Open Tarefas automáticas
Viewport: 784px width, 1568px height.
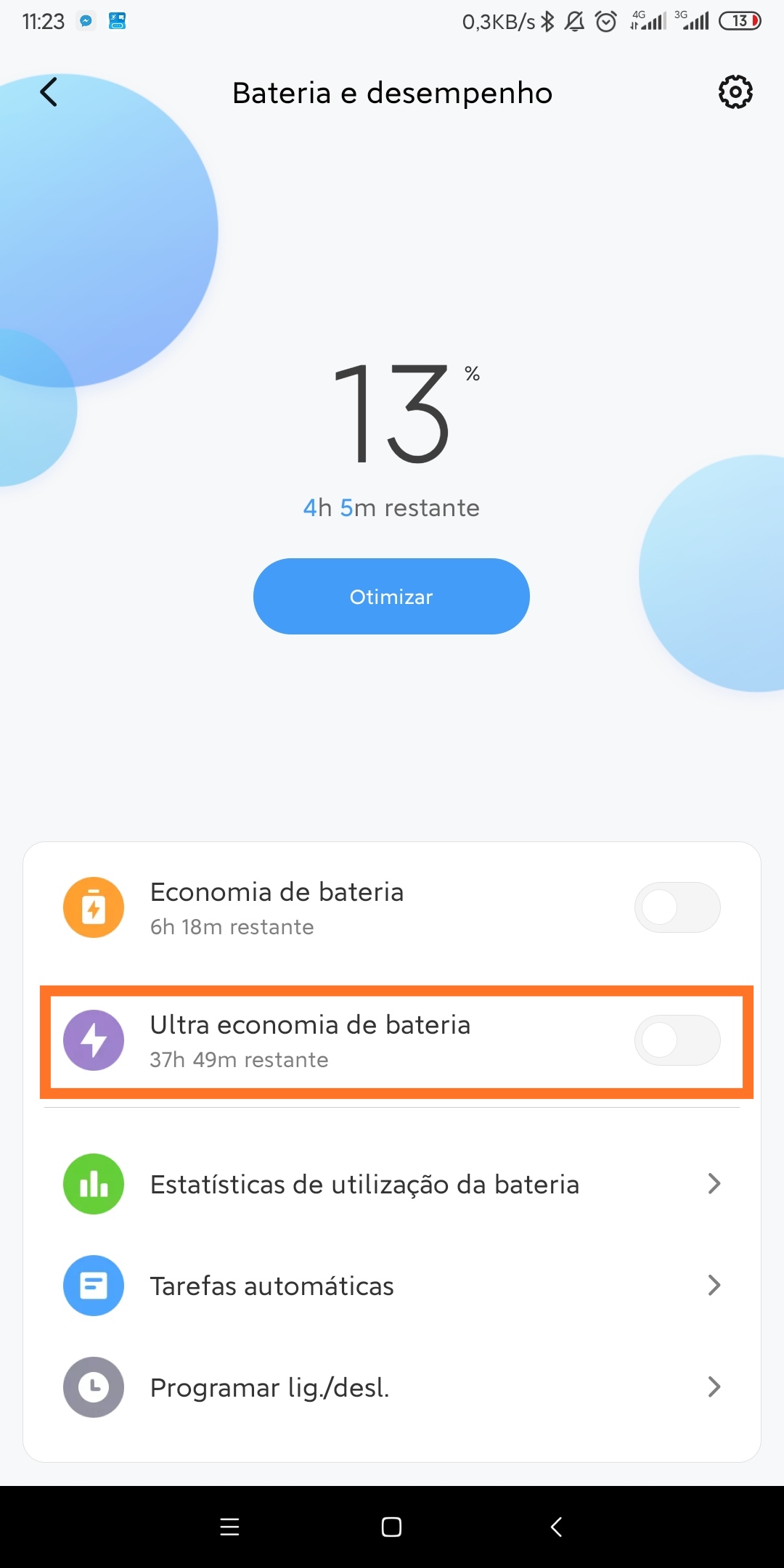click(392, 1286)
